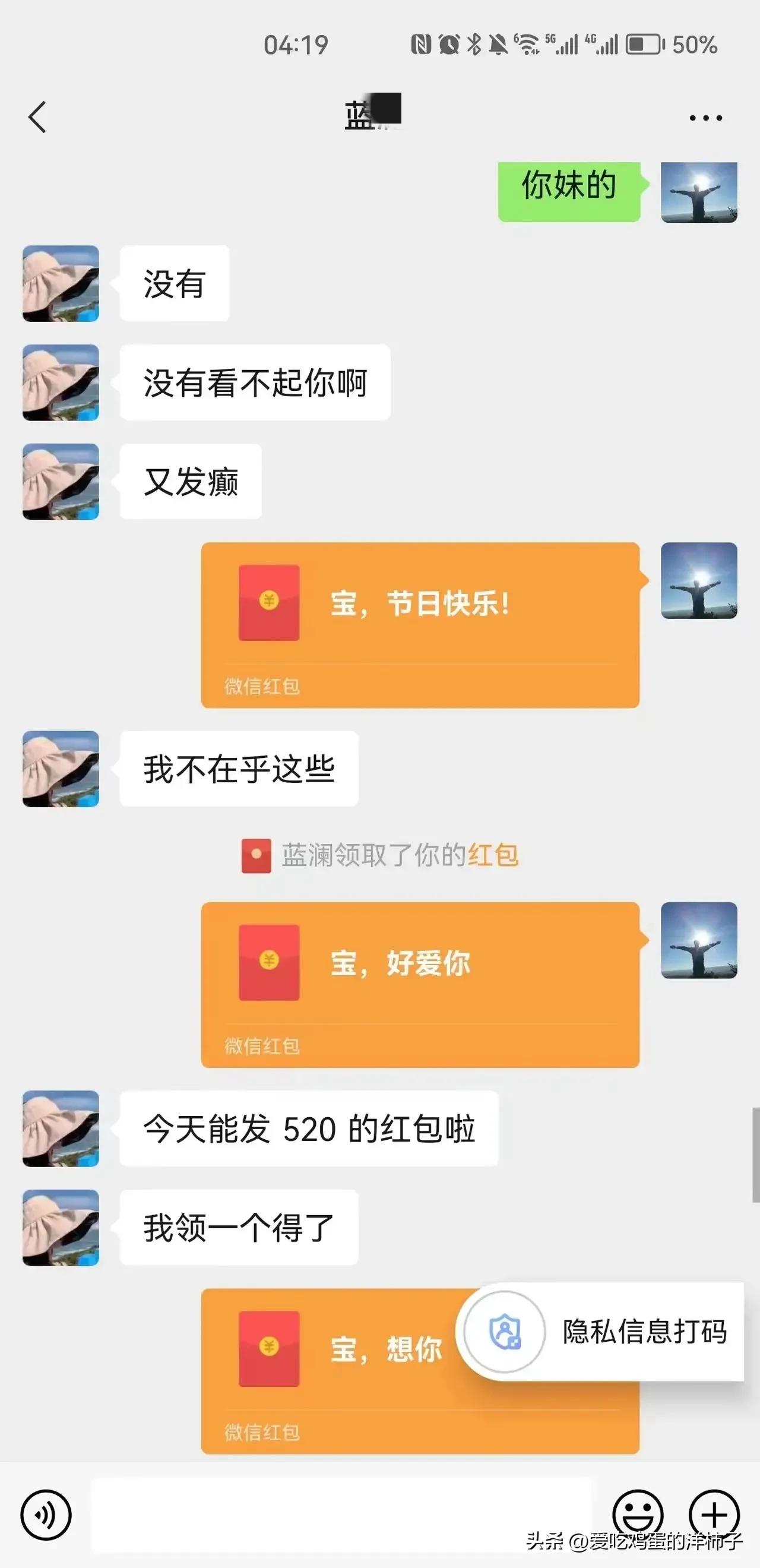Open the voice input icon
This screenshot has height=1568, width=760.
(46, 1516)
